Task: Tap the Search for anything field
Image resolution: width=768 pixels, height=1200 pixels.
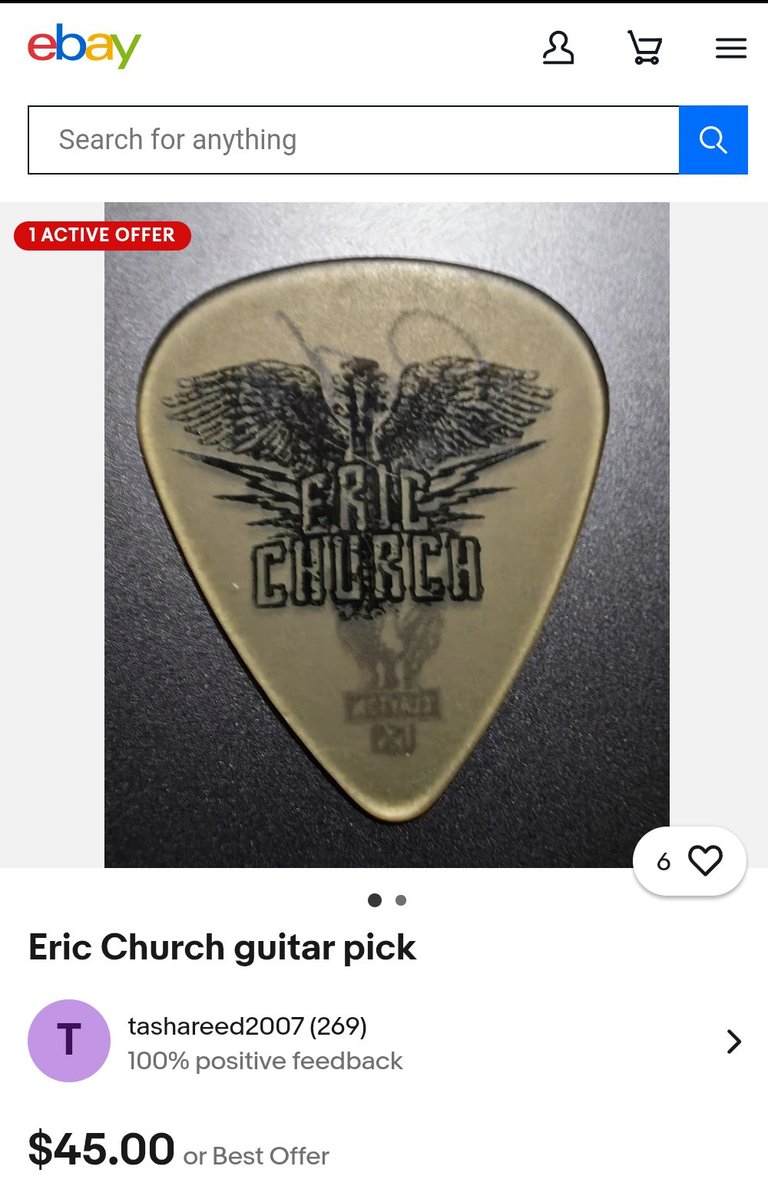Action: [353, 140]
